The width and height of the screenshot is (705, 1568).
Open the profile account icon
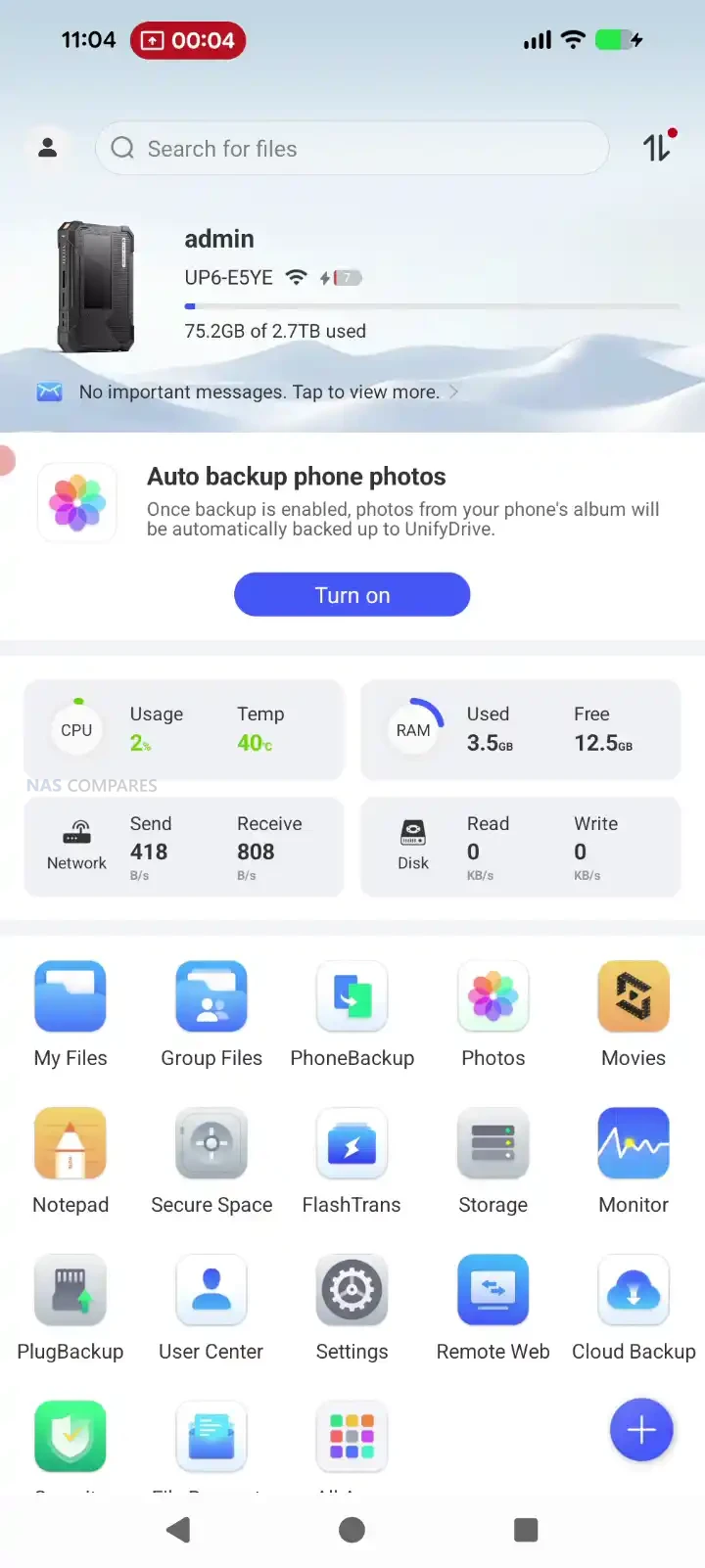pos(47,148)
